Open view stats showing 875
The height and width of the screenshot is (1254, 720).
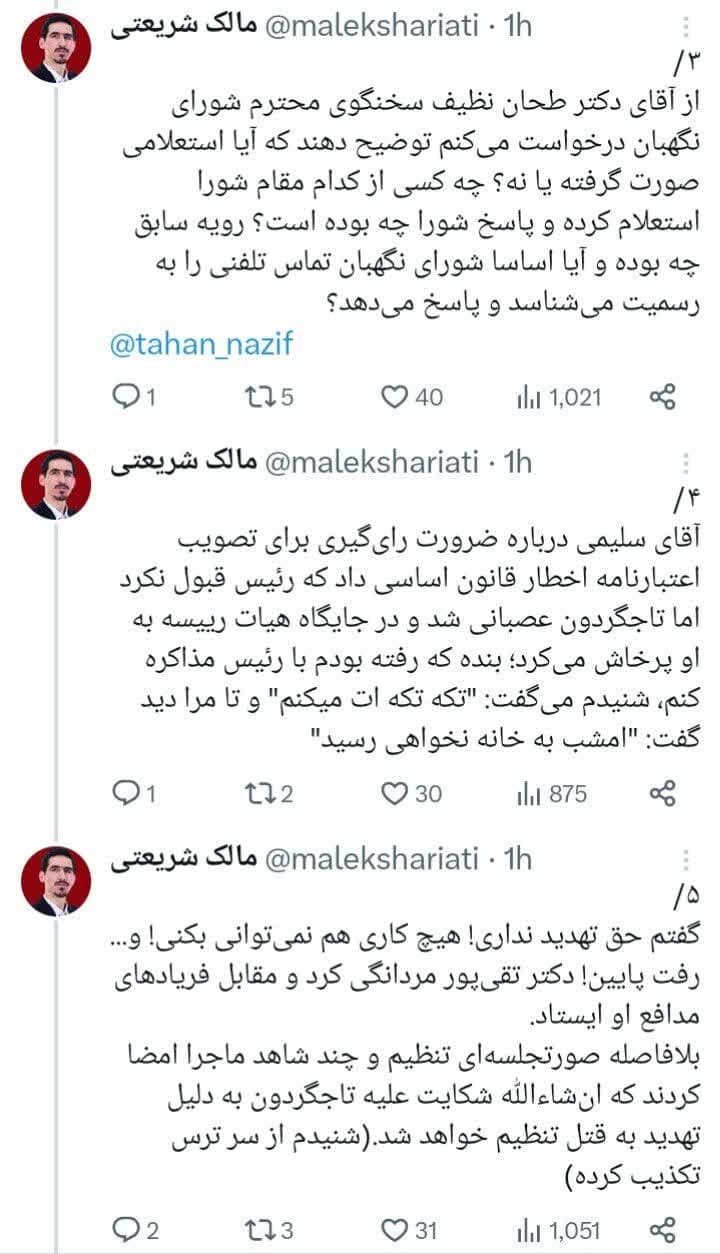[x=528, y=794]
